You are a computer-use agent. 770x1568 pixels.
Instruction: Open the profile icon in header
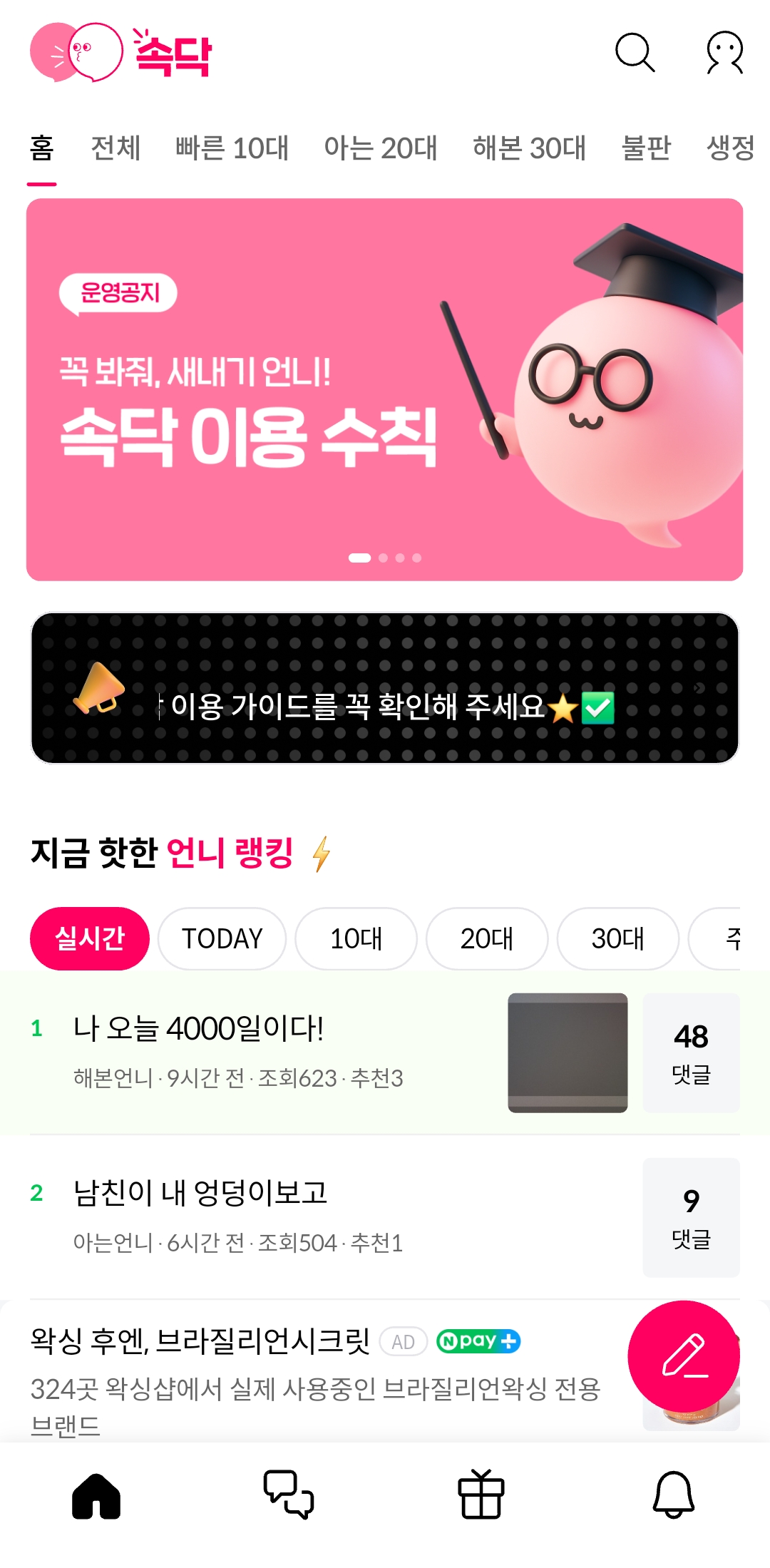pos(725,52)
